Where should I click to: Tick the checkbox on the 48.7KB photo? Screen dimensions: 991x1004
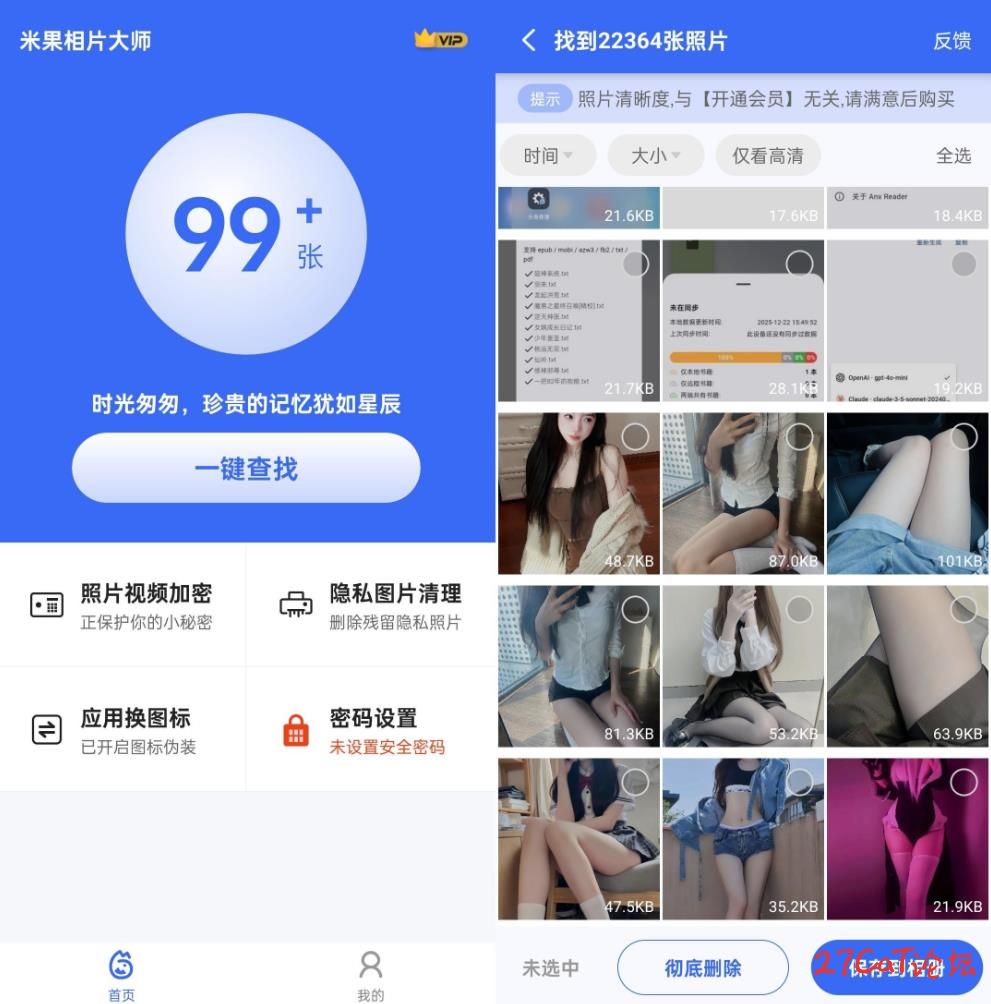(x=635, y=437)
